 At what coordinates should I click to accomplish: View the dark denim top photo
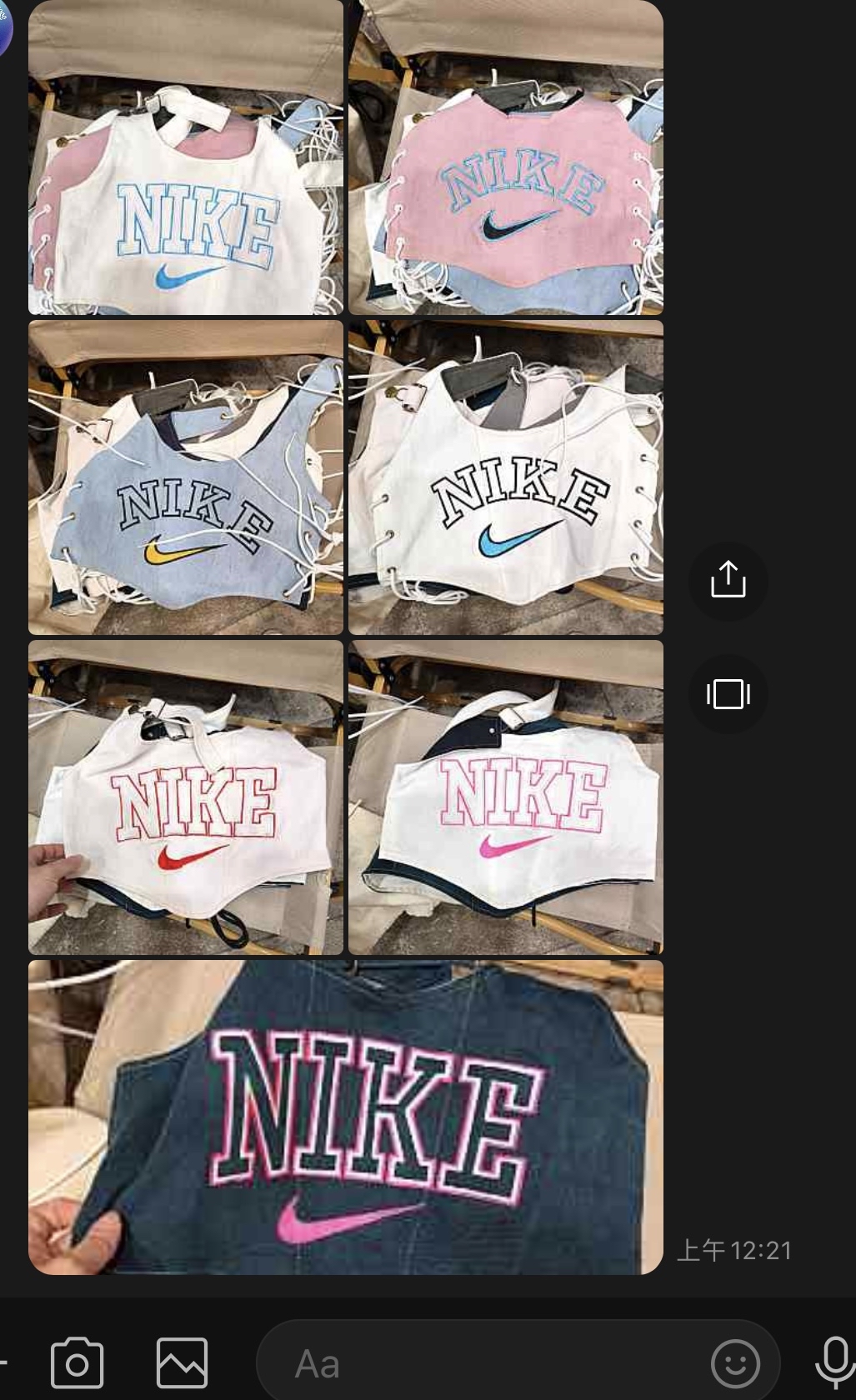[x=345, y=1117]
